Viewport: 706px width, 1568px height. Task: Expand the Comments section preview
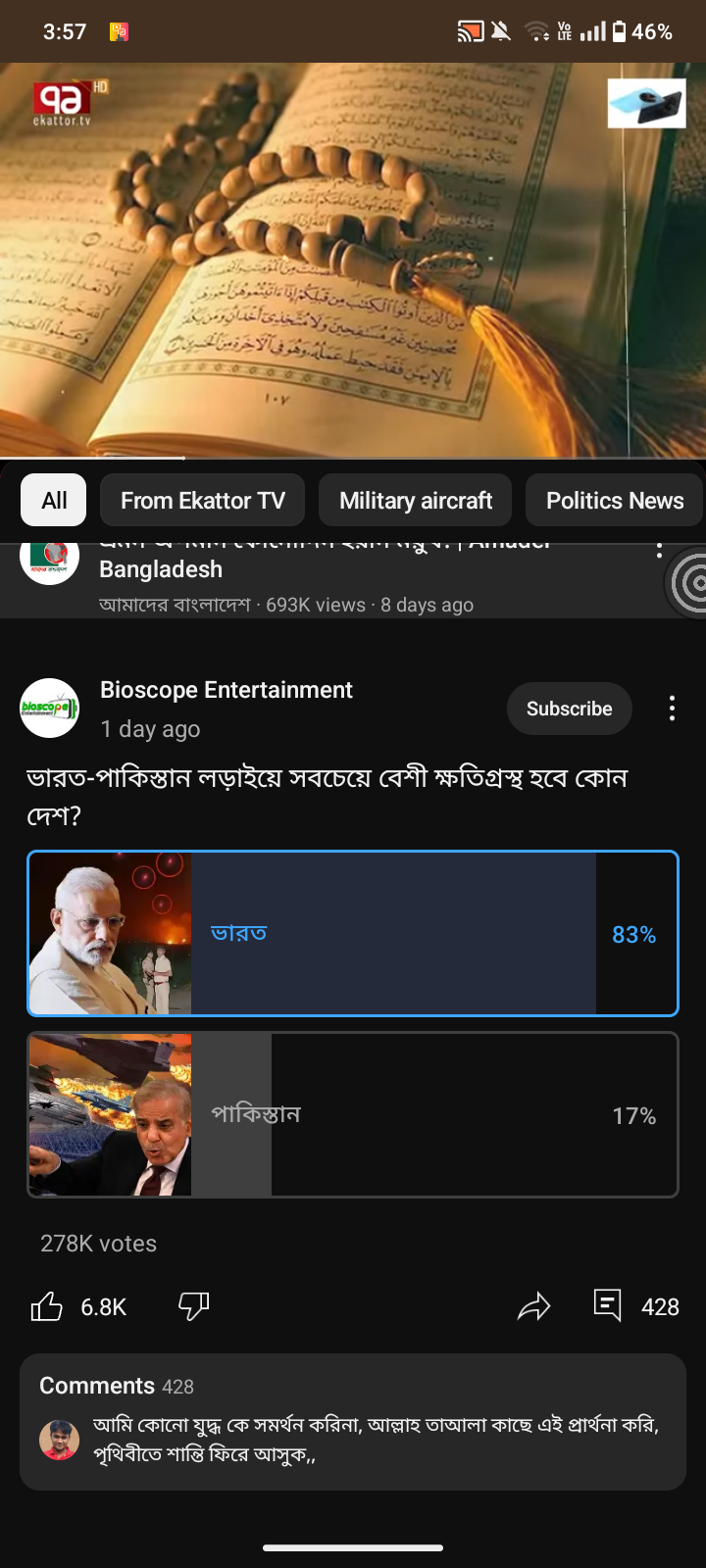[x=353, y=1422]
